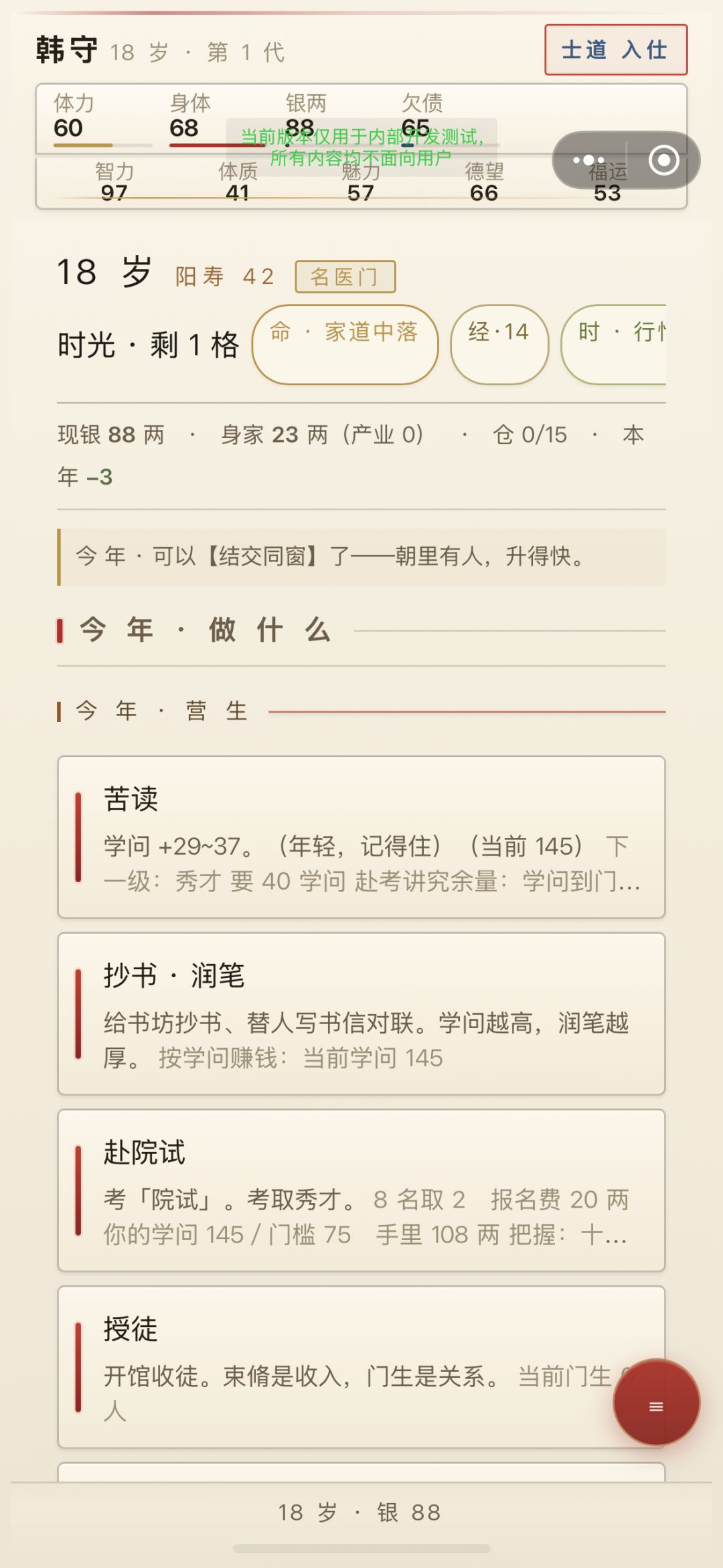Choose the 苦读 action card

click(x=361, y=837)
